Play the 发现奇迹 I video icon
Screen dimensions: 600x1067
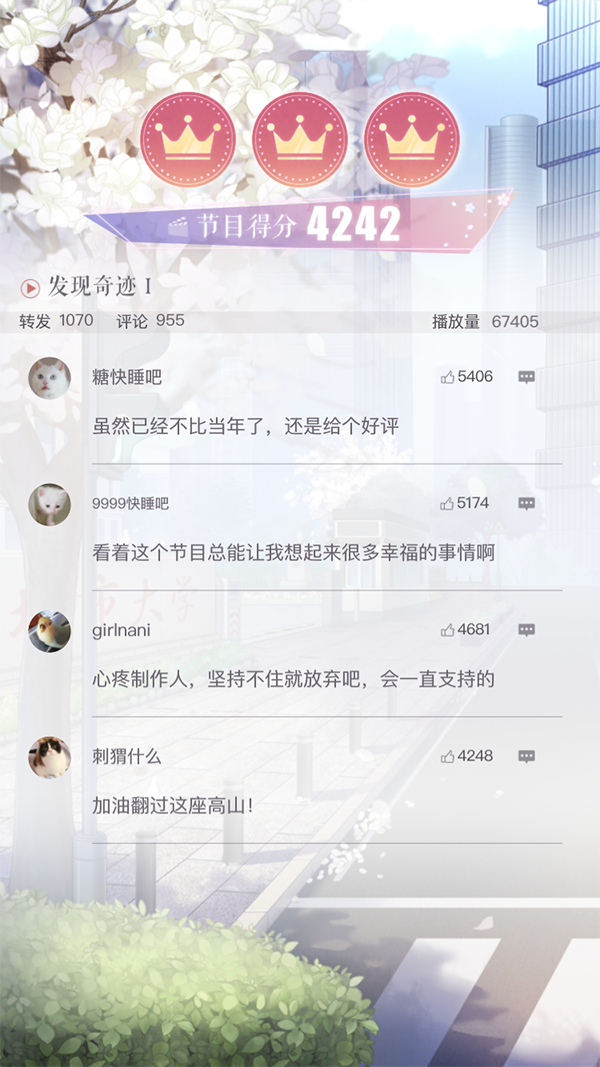click(30, 288)
